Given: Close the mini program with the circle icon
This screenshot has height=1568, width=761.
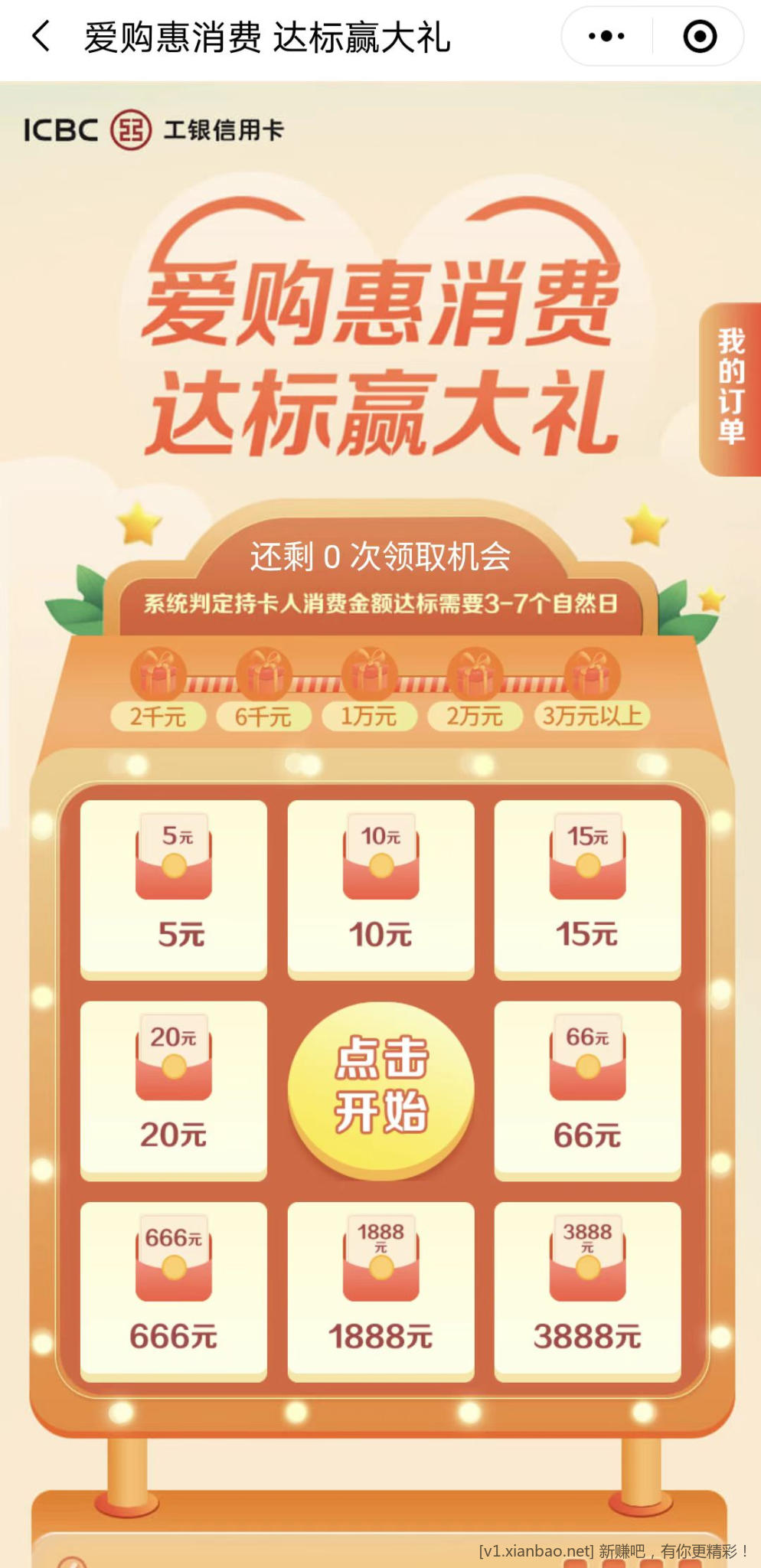Looking at the screenshot, I should (699, 36).
